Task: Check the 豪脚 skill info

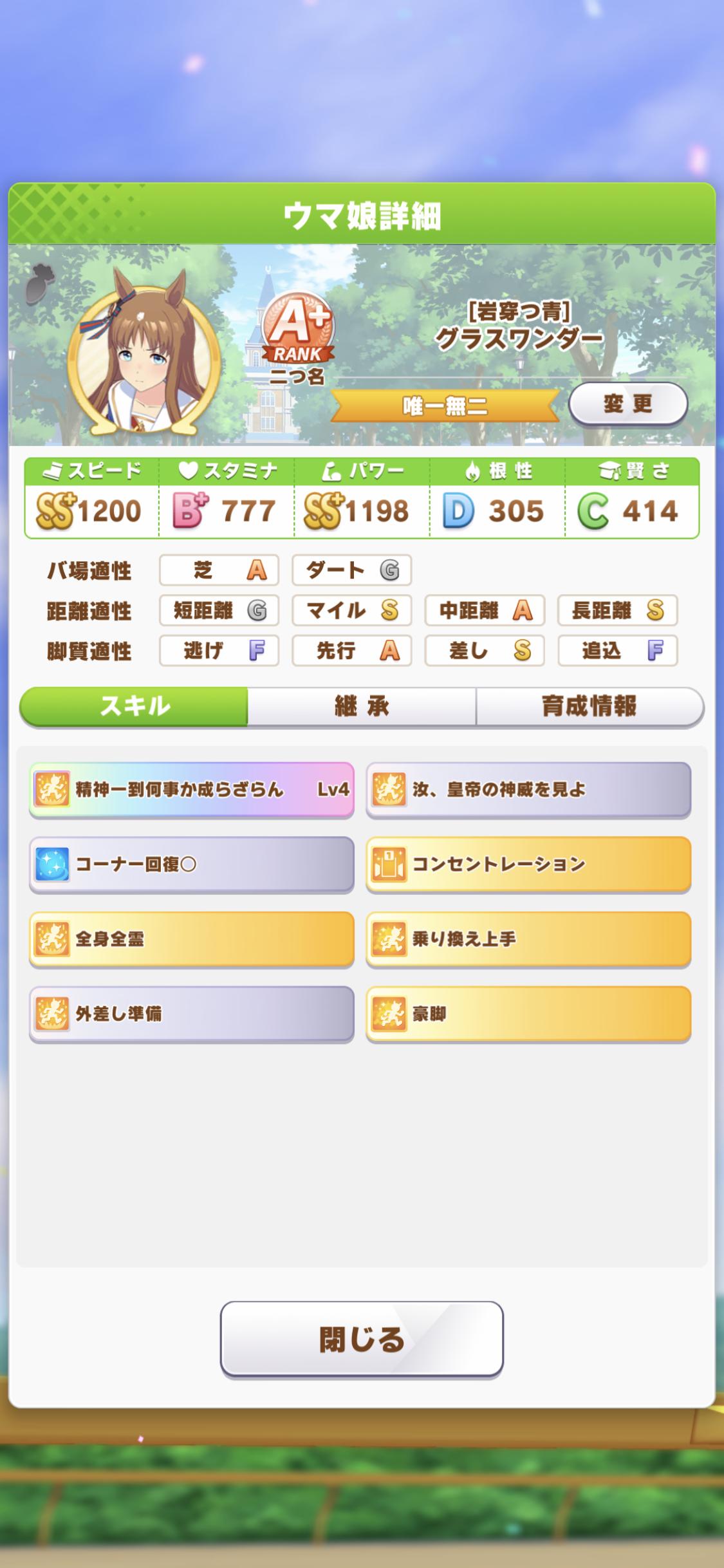Action: point(528,1014)
